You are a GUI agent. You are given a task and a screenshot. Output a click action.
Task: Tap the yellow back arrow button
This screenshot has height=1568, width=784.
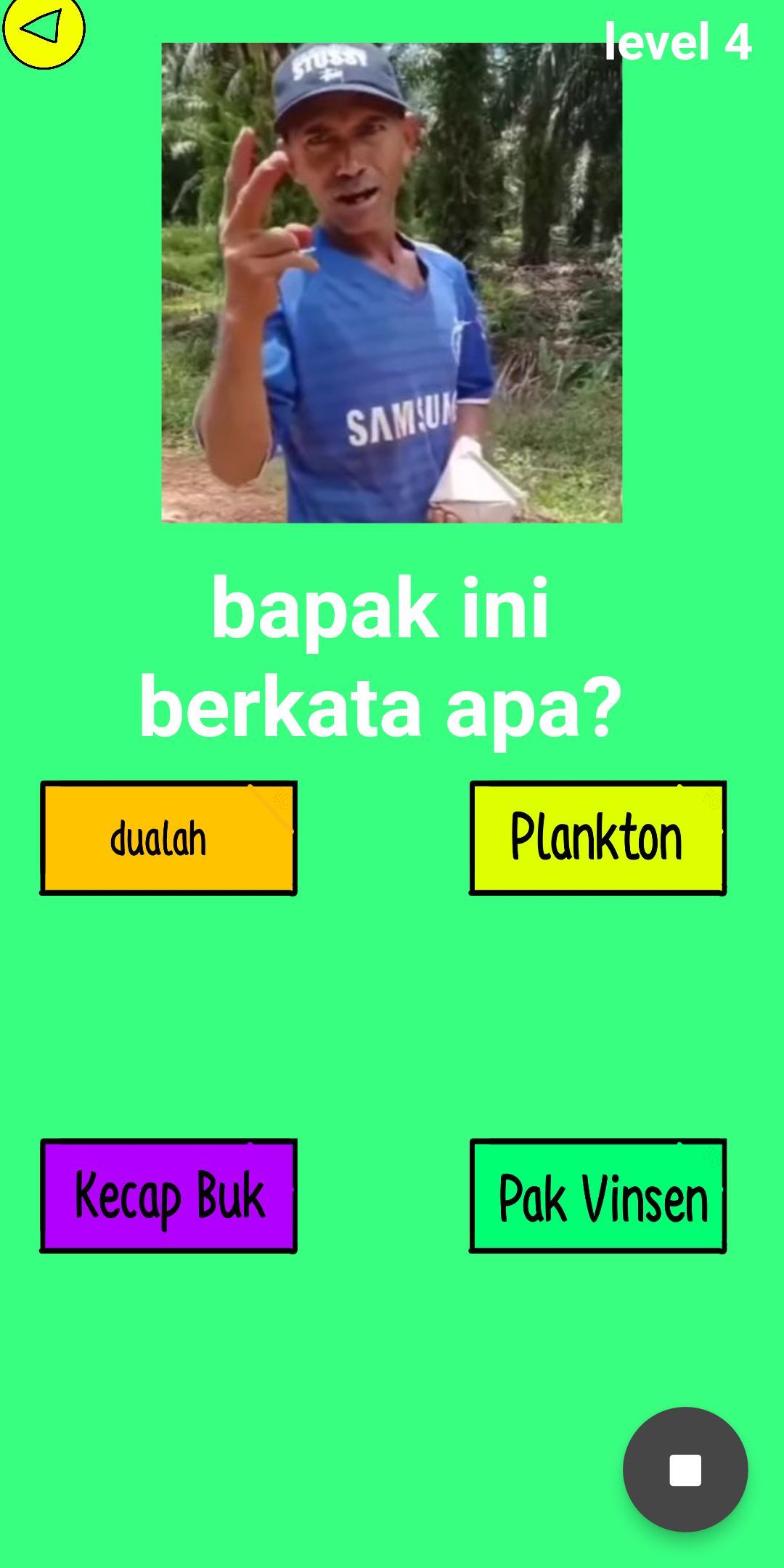[x=44, y=30]
